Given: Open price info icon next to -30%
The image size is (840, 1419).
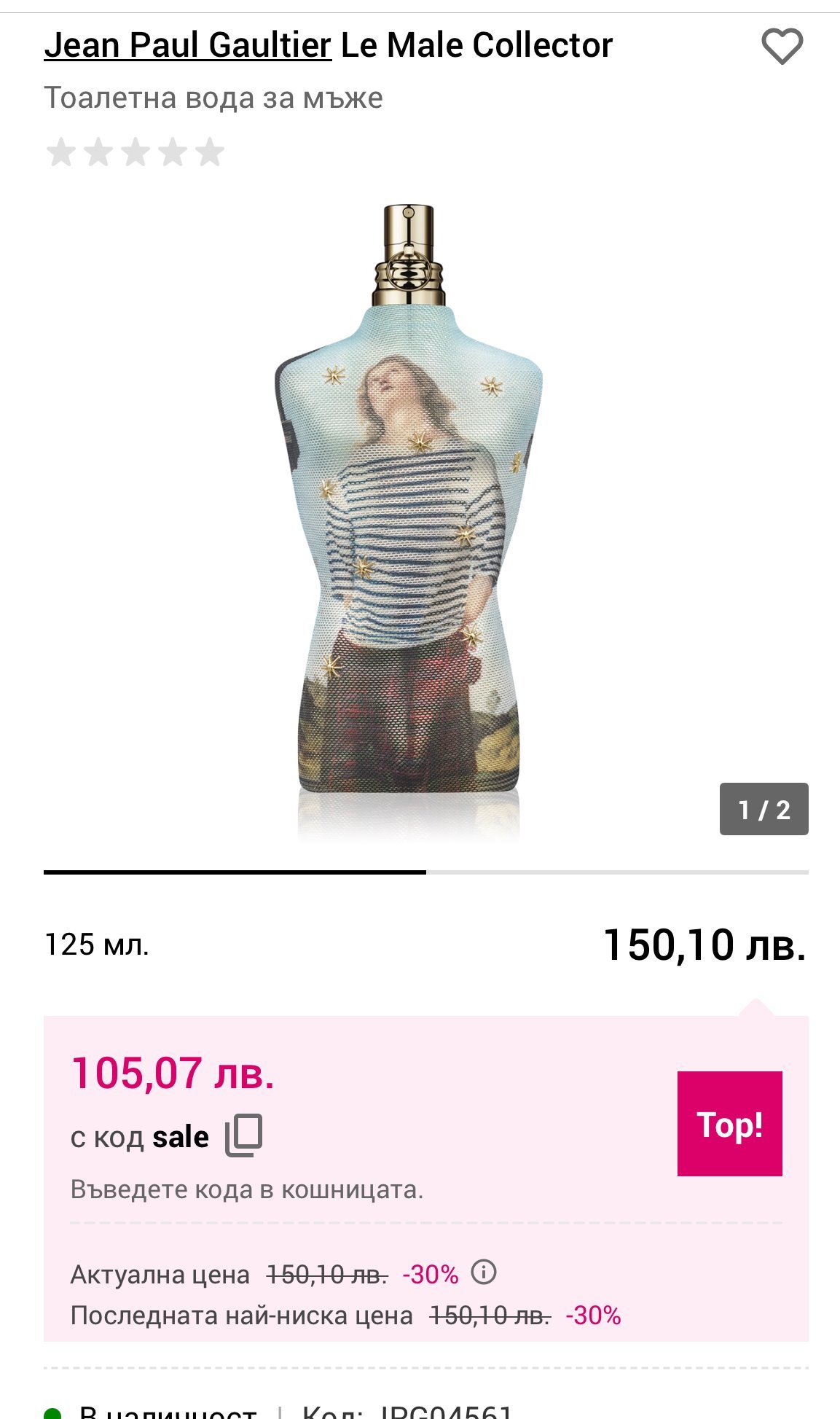Looking at the screenshot, I should tap(483, 1273).
